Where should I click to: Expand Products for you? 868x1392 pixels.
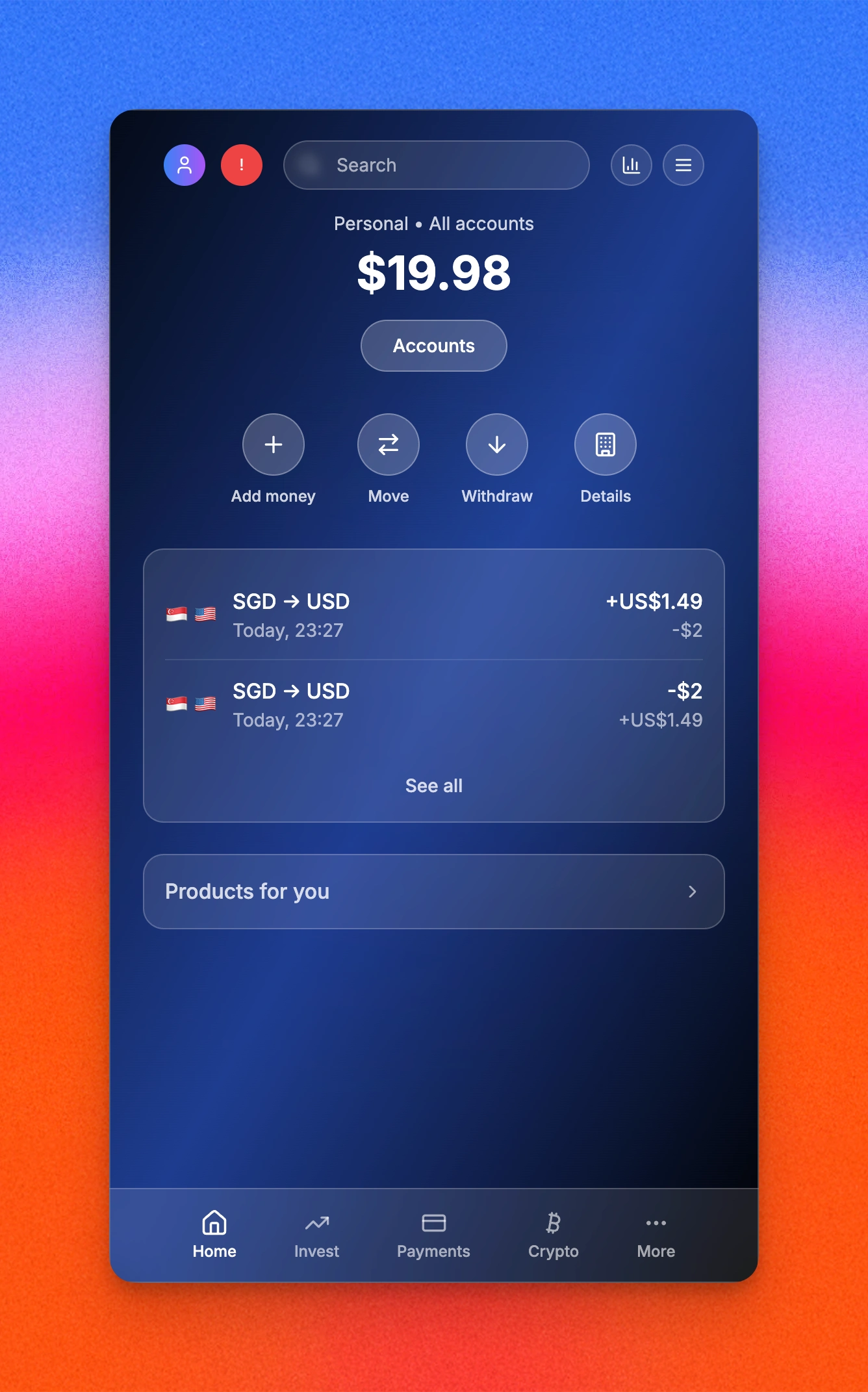click(433, 892)
